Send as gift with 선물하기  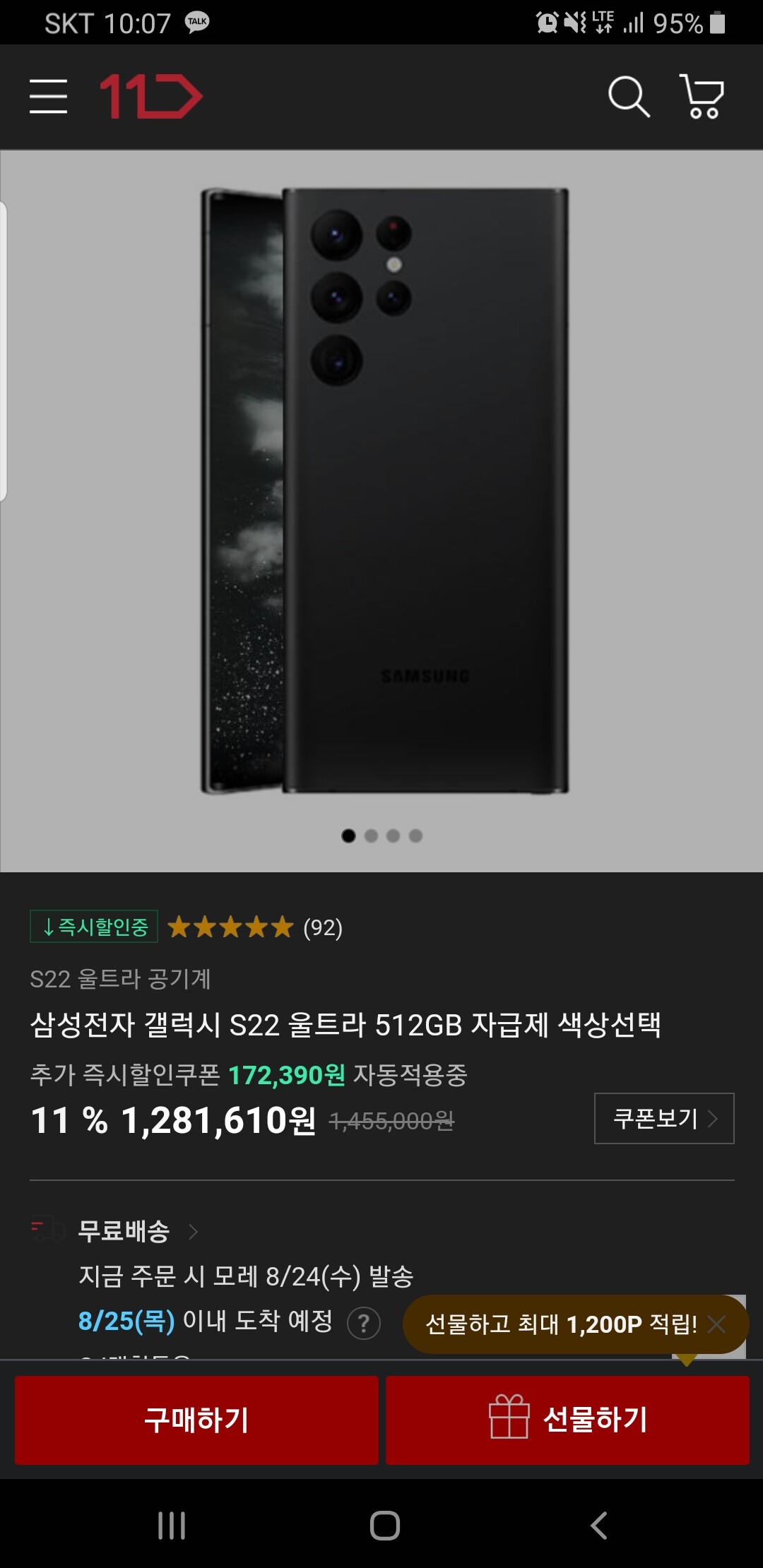(x=567, y=1420)
